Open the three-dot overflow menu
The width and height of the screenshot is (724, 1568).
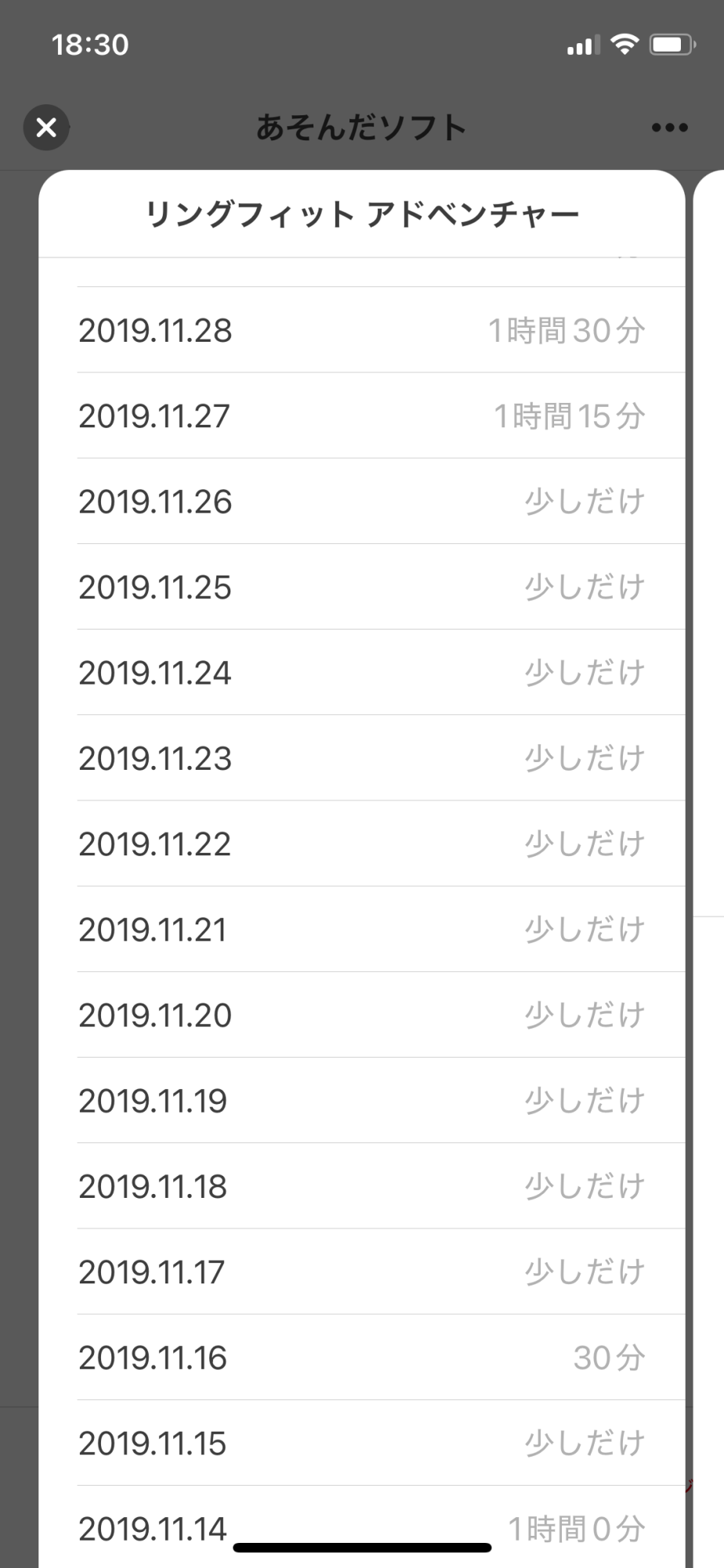[669, 128]
